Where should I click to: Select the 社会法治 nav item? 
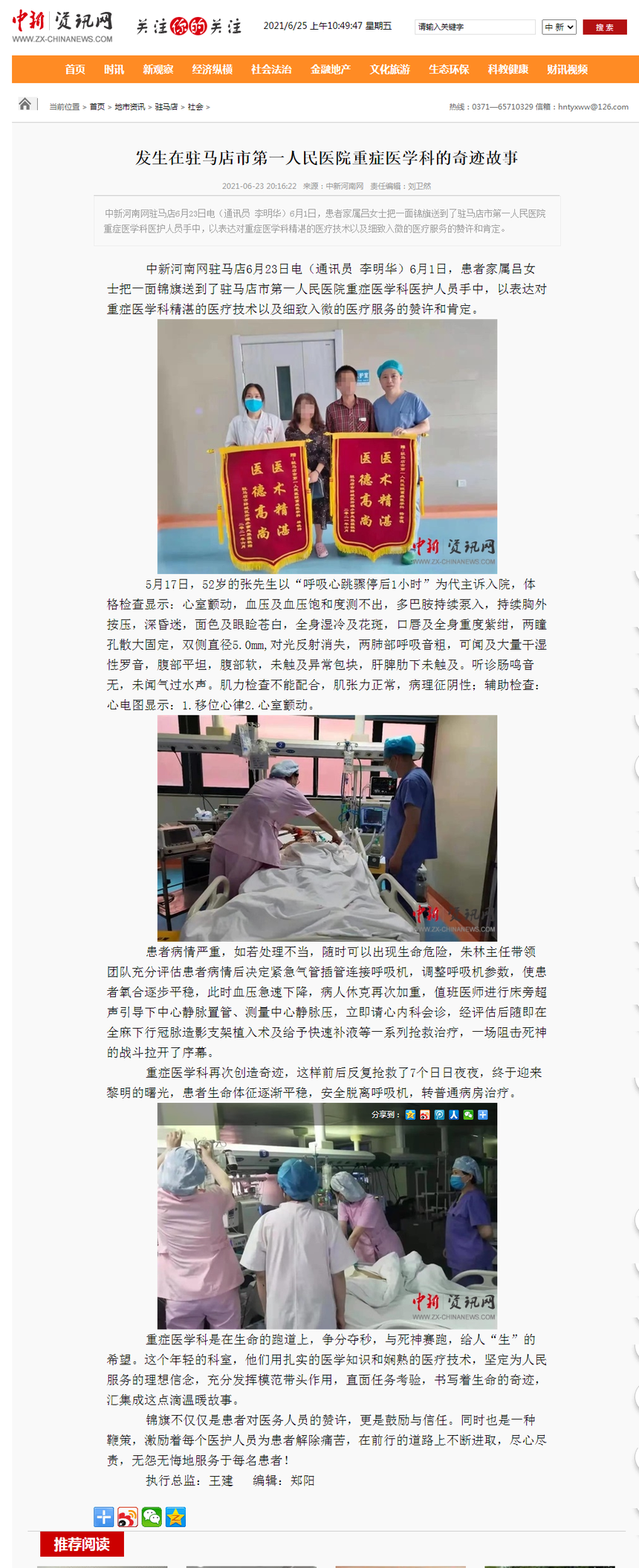[x=271, y=69]
